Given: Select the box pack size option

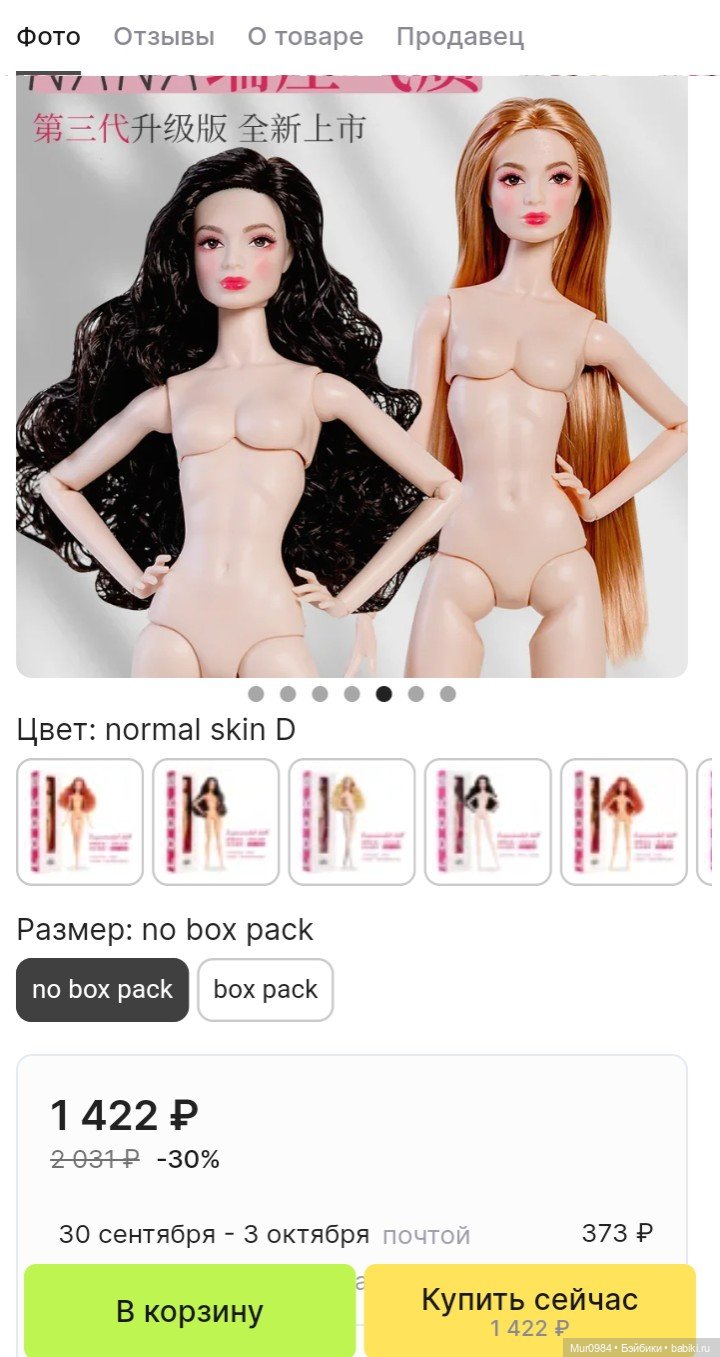Looking at the screenshot, I should [265, 990].
